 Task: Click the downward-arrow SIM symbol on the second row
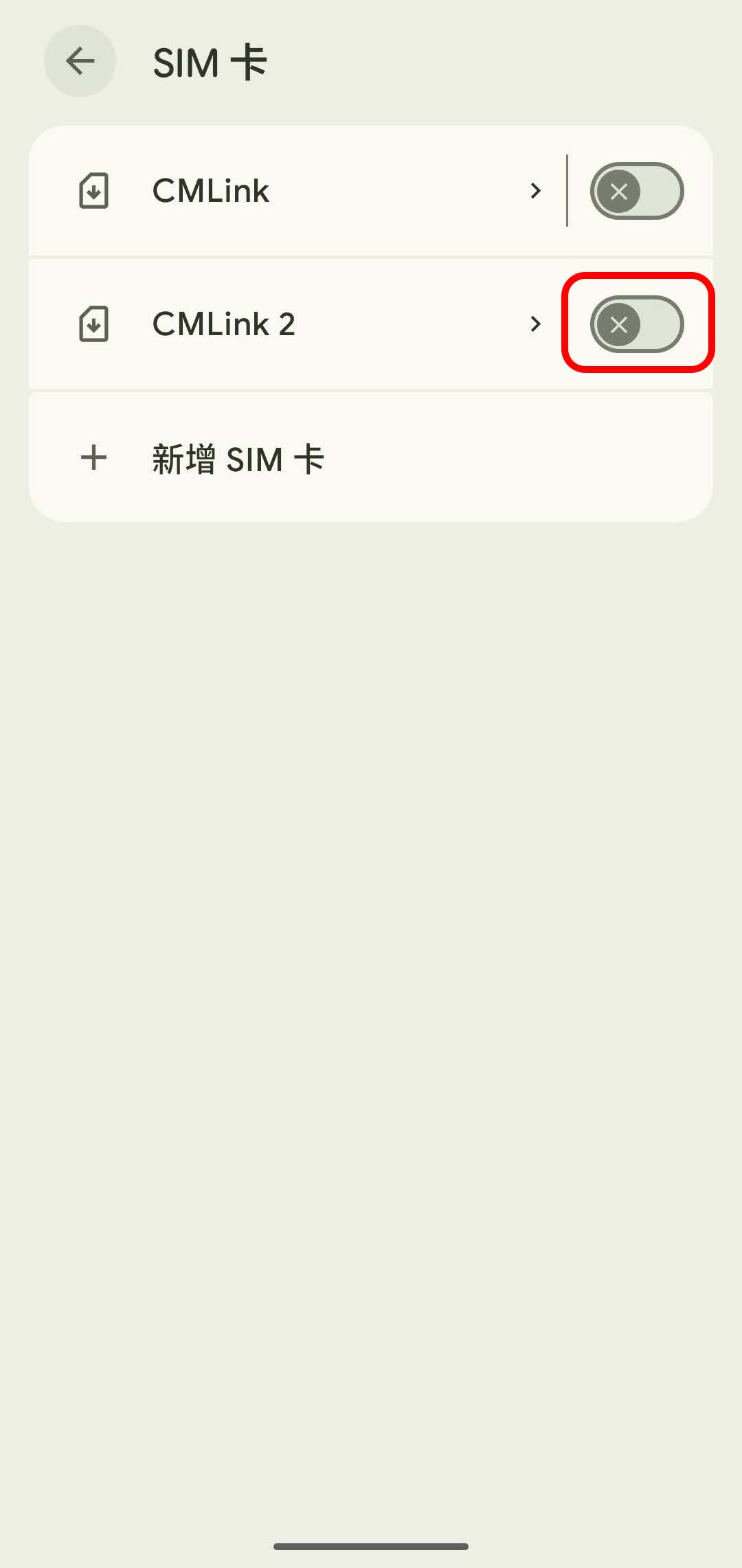[93, 323]
